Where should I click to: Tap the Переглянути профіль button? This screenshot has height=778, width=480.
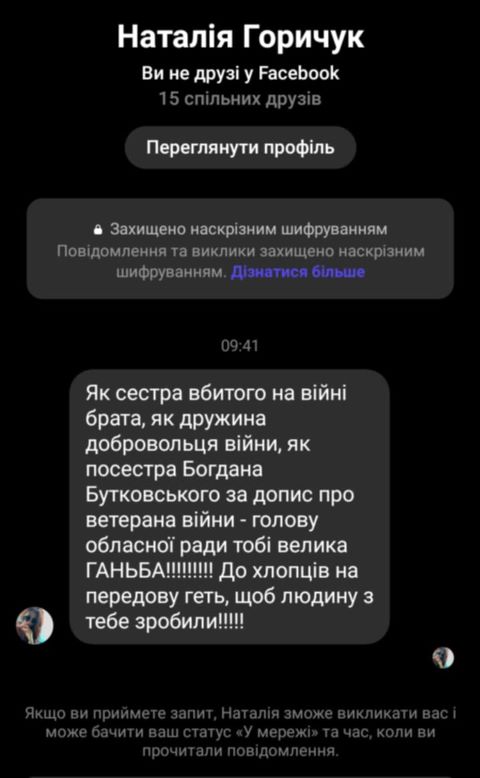pyautogui.click(x=240, y=147)
